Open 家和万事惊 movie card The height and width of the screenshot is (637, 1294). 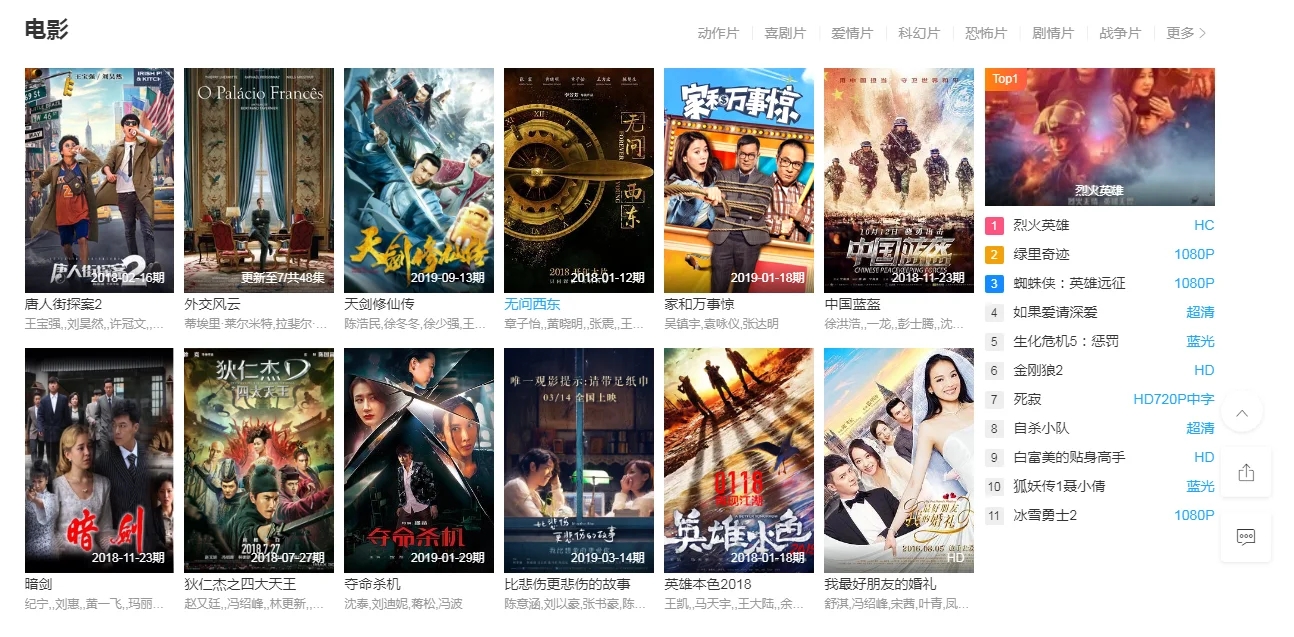(739, 180)
